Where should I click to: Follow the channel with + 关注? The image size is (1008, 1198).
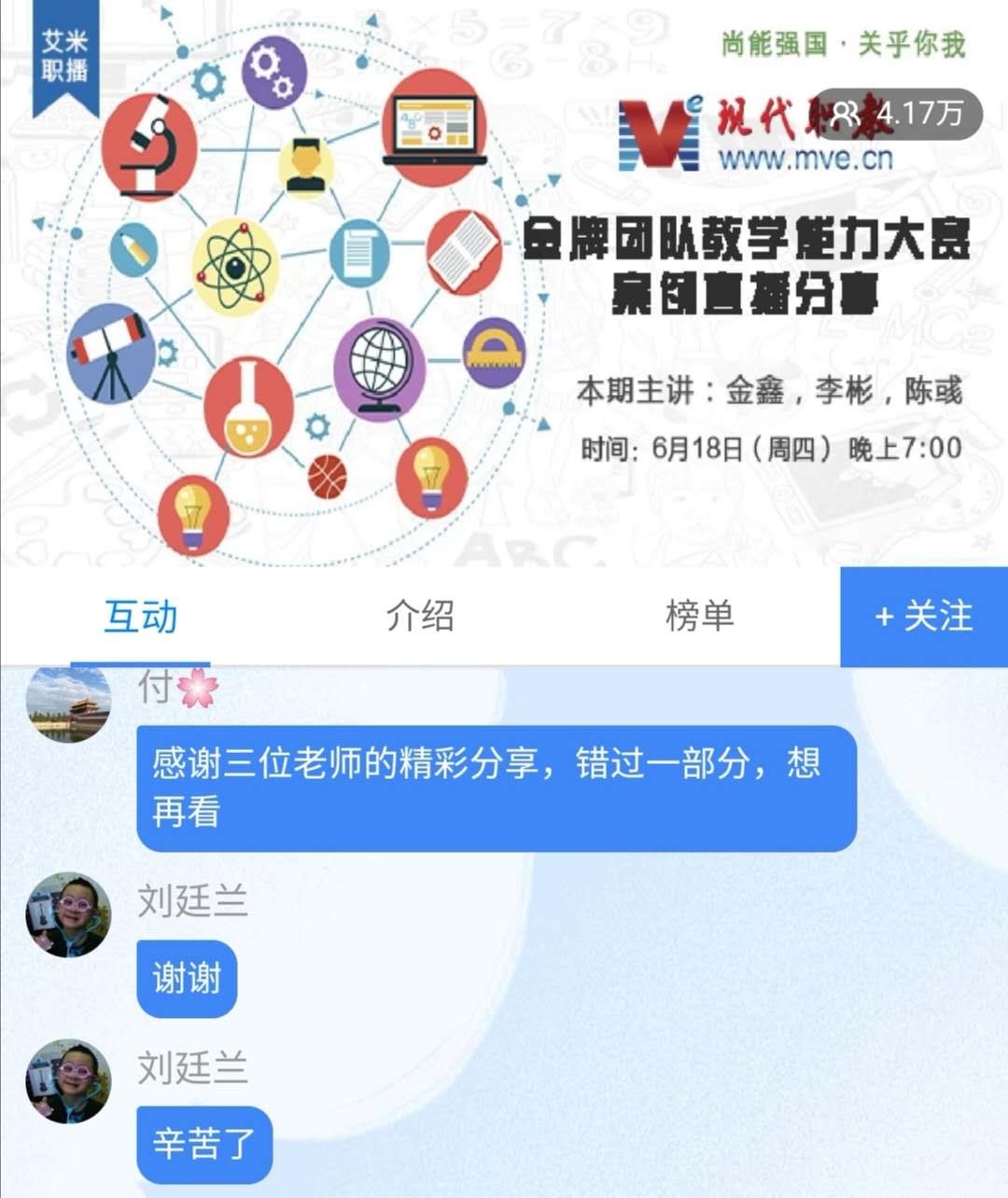tap(924, 617)
